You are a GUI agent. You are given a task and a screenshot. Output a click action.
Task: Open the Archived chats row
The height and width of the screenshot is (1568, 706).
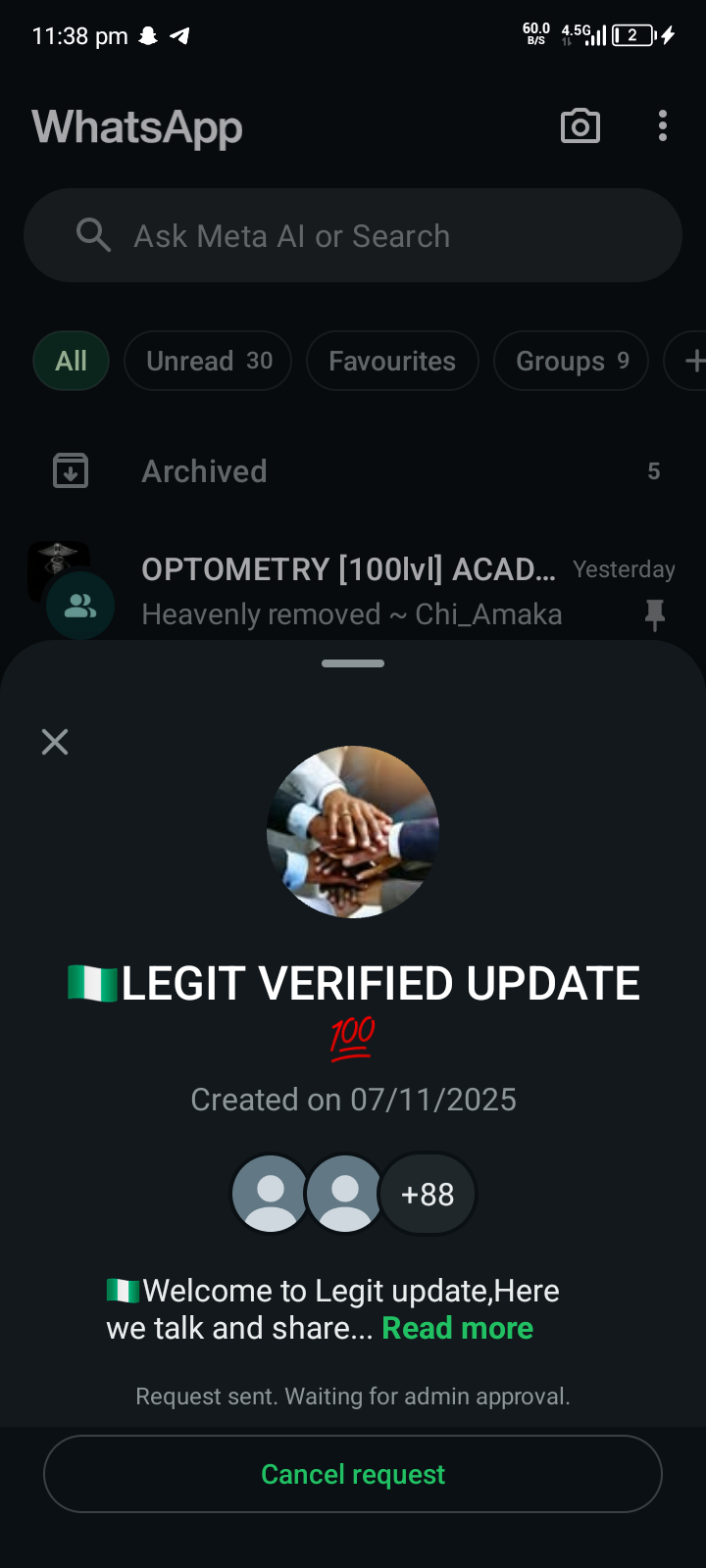[353, 471]
